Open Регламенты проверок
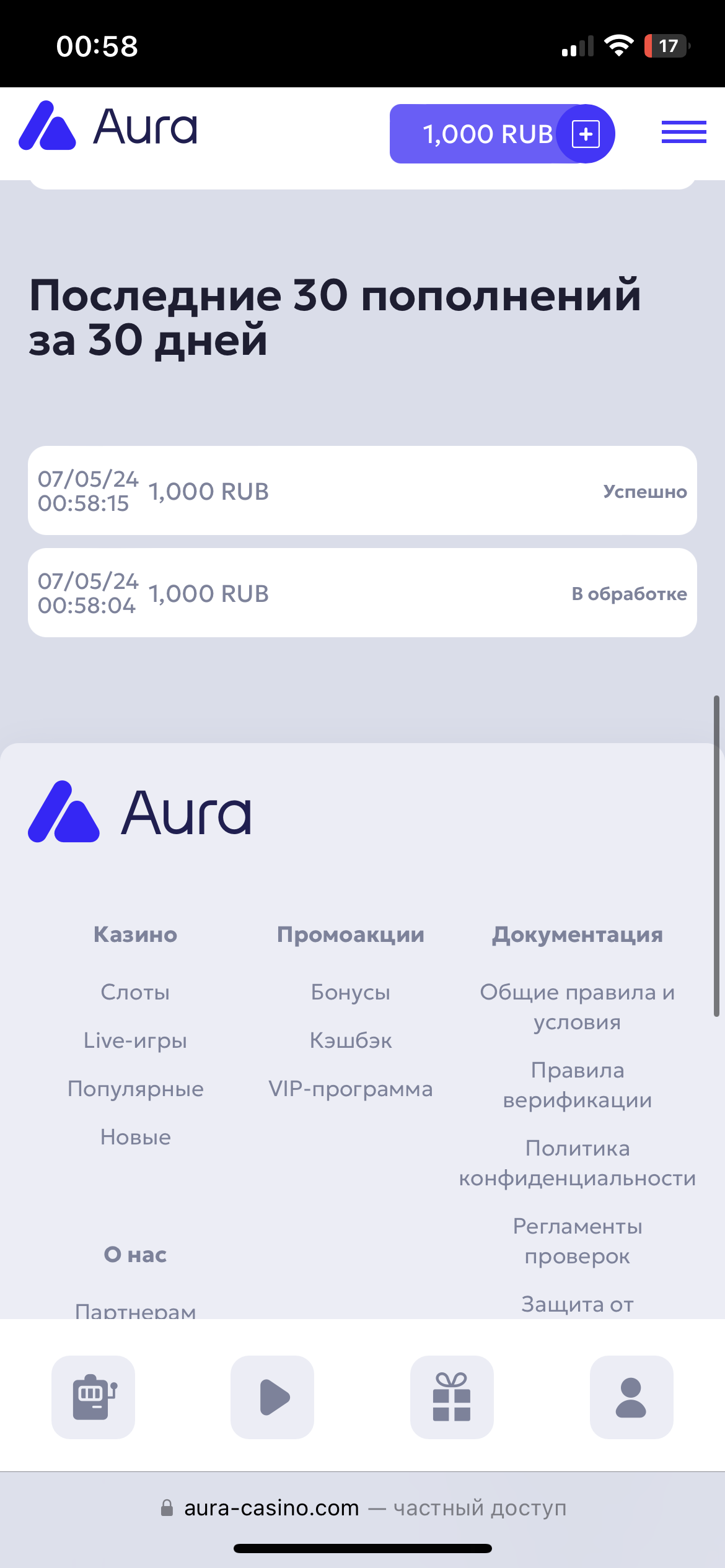This screenshot has height=1568, width=725. click(578, 1241)
